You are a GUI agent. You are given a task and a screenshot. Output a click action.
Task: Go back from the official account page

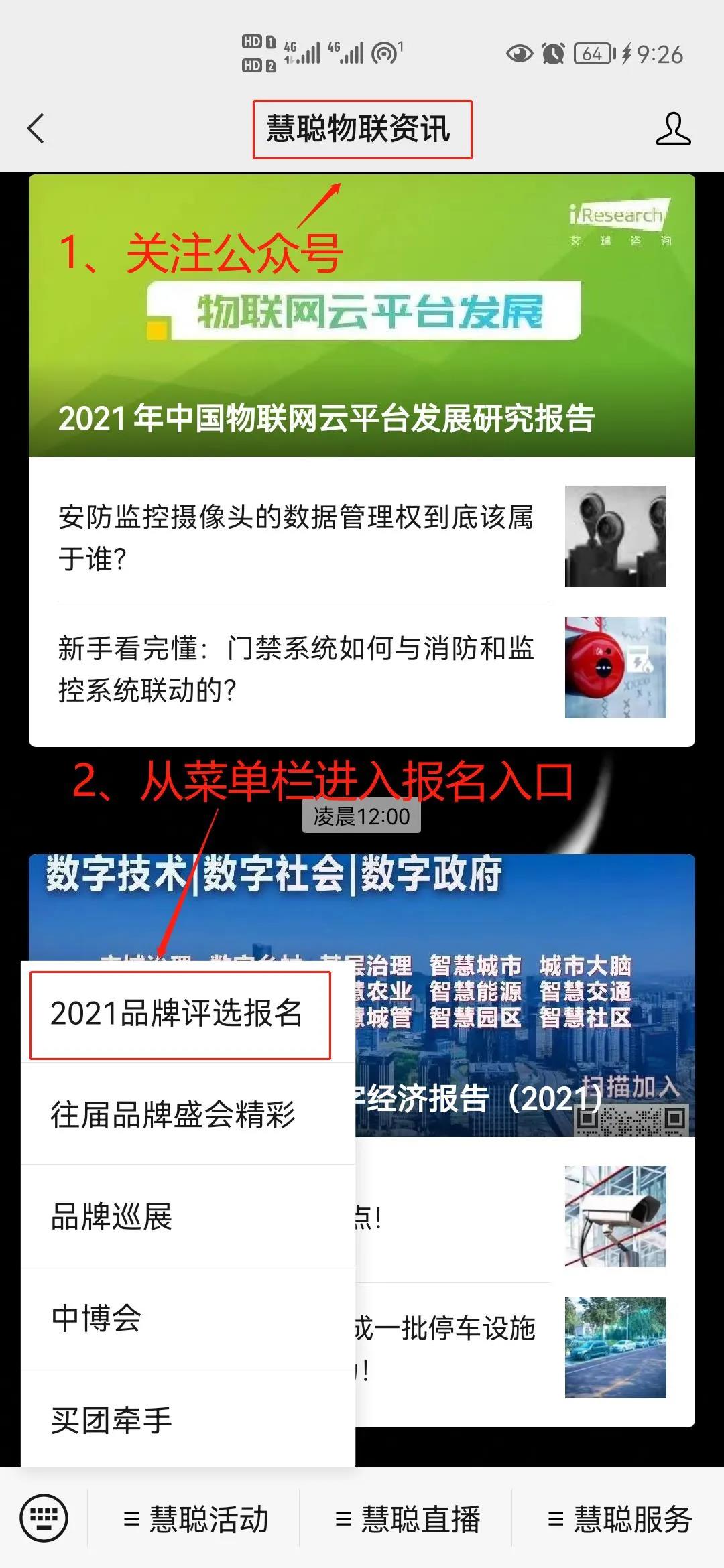36,128
